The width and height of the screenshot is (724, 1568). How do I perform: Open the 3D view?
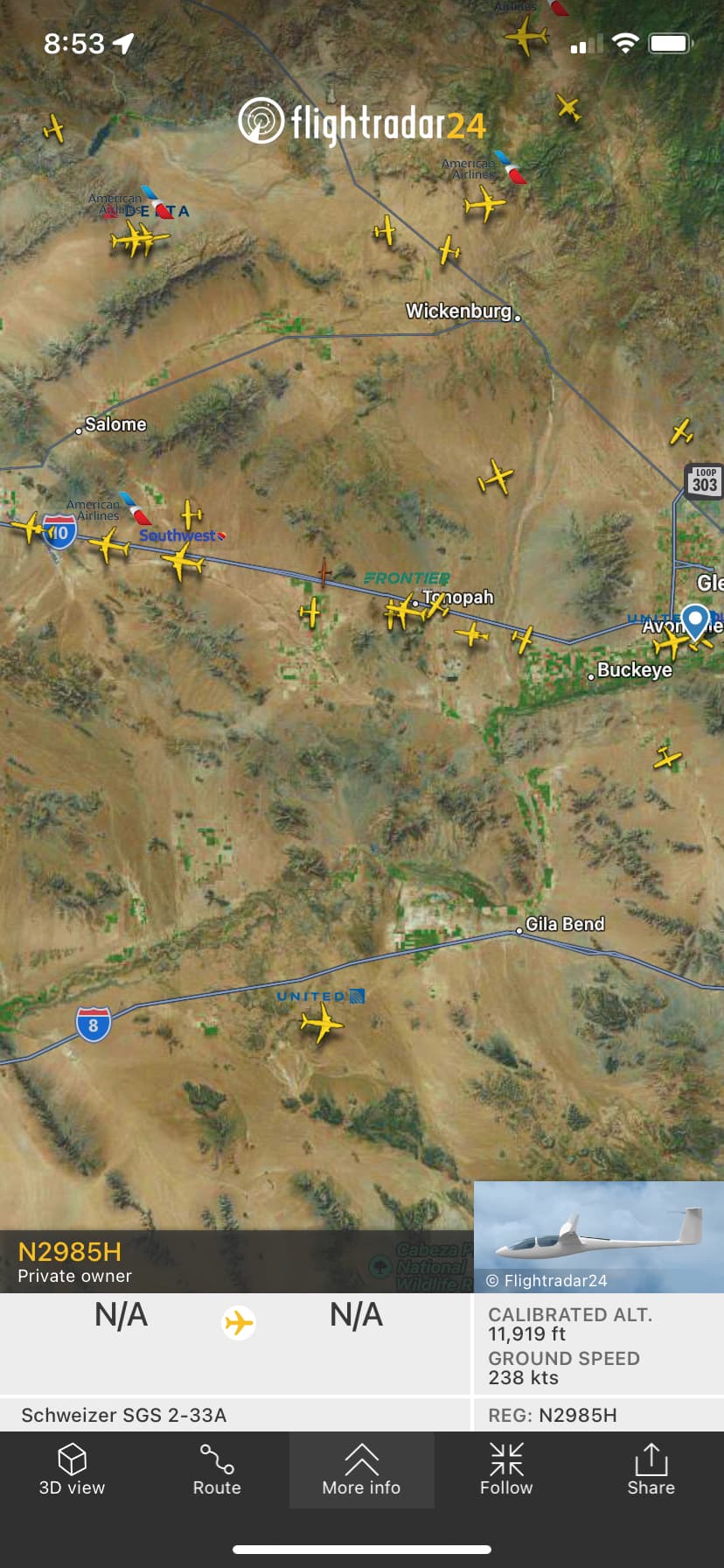click(x=72, y=1470)
